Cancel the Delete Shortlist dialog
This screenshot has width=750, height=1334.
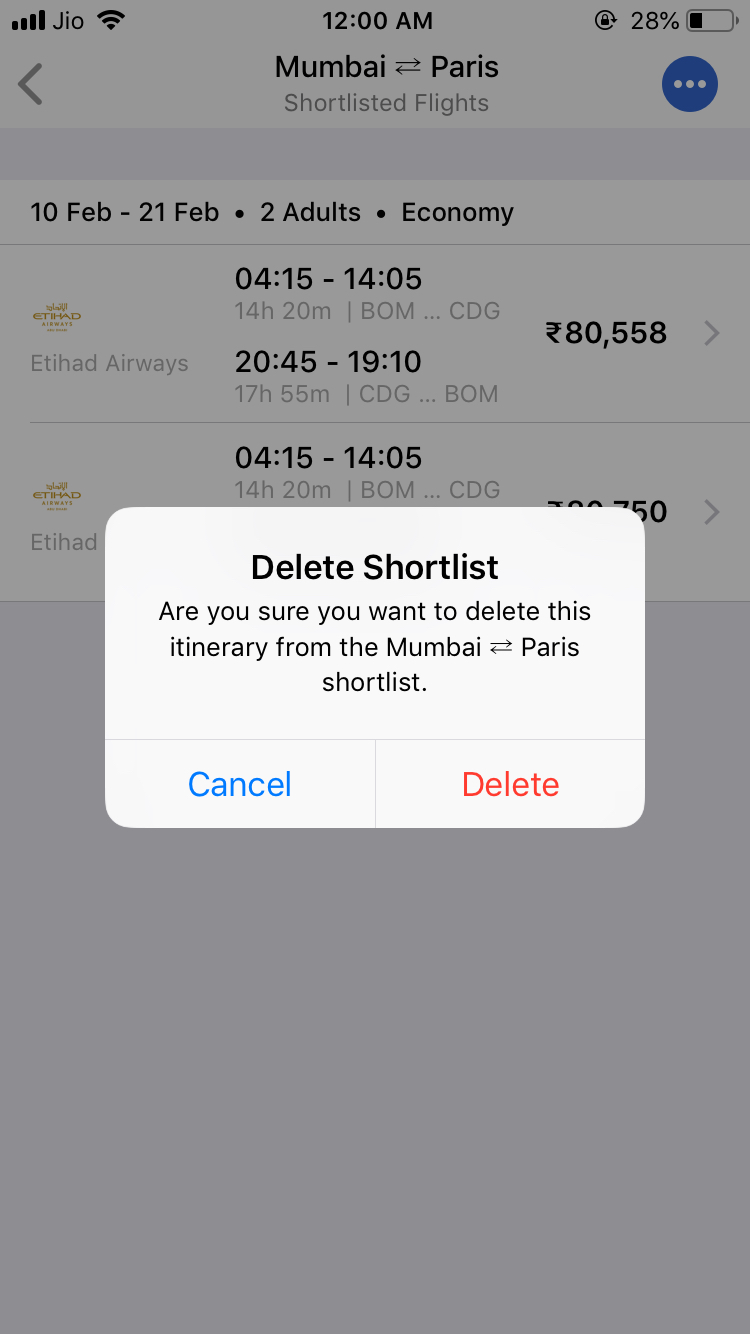240,784
